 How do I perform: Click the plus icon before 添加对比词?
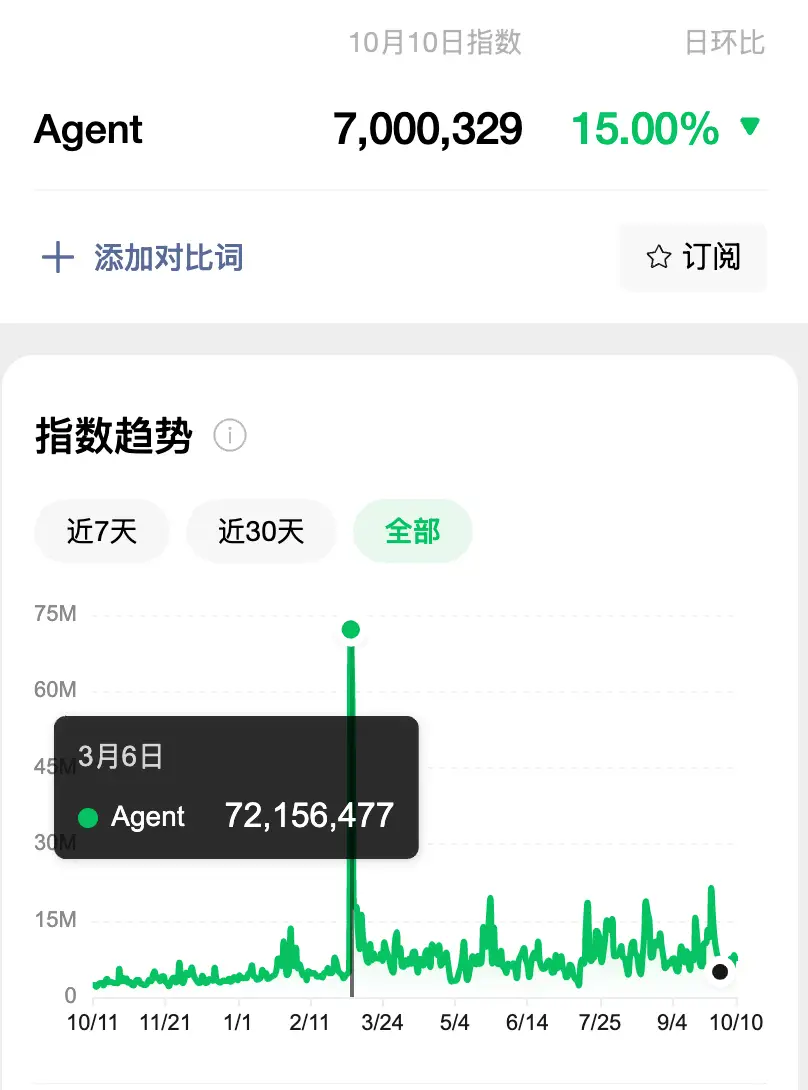pyautogui.click(x=59, y=257)
